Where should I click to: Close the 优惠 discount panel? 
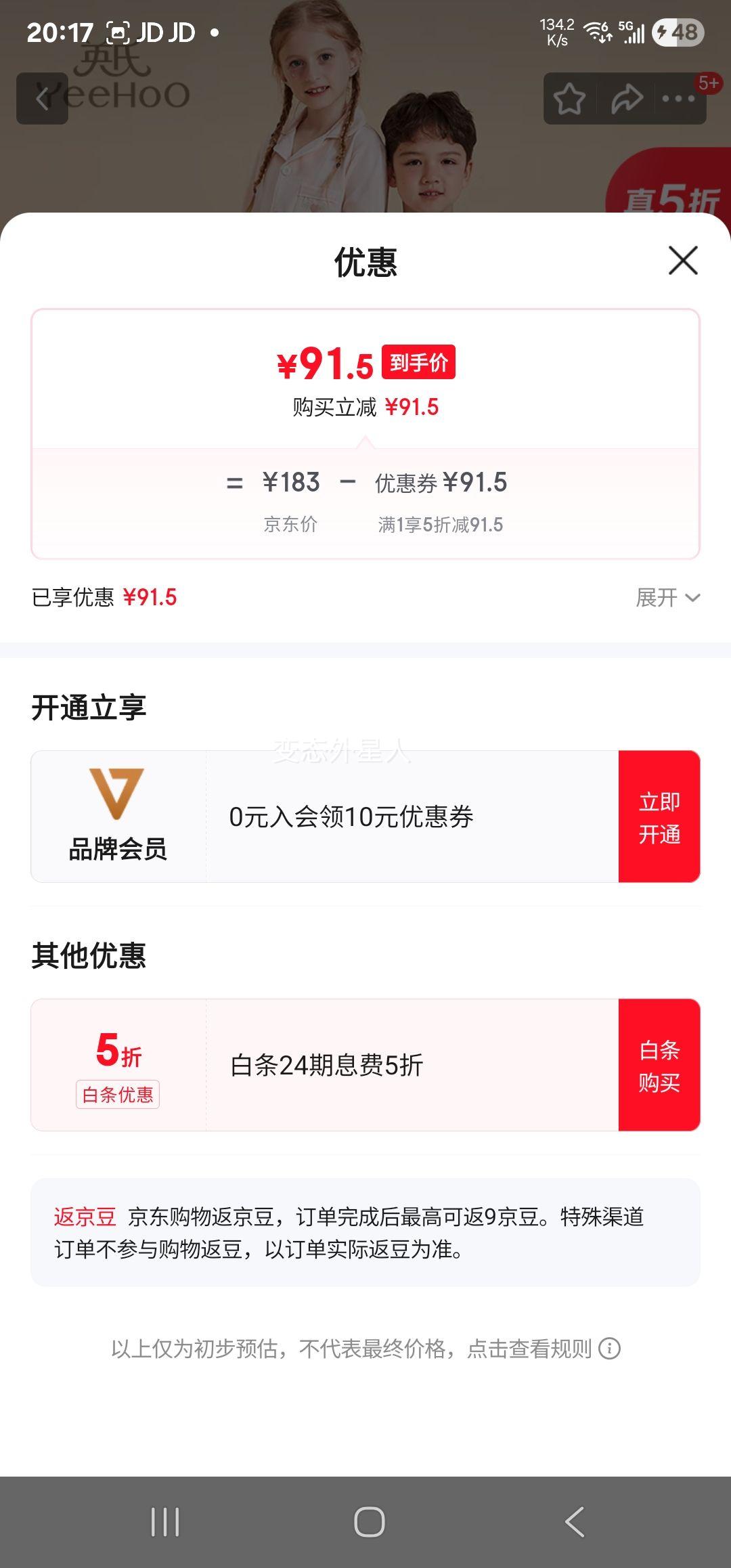click(x=683, y=261)
